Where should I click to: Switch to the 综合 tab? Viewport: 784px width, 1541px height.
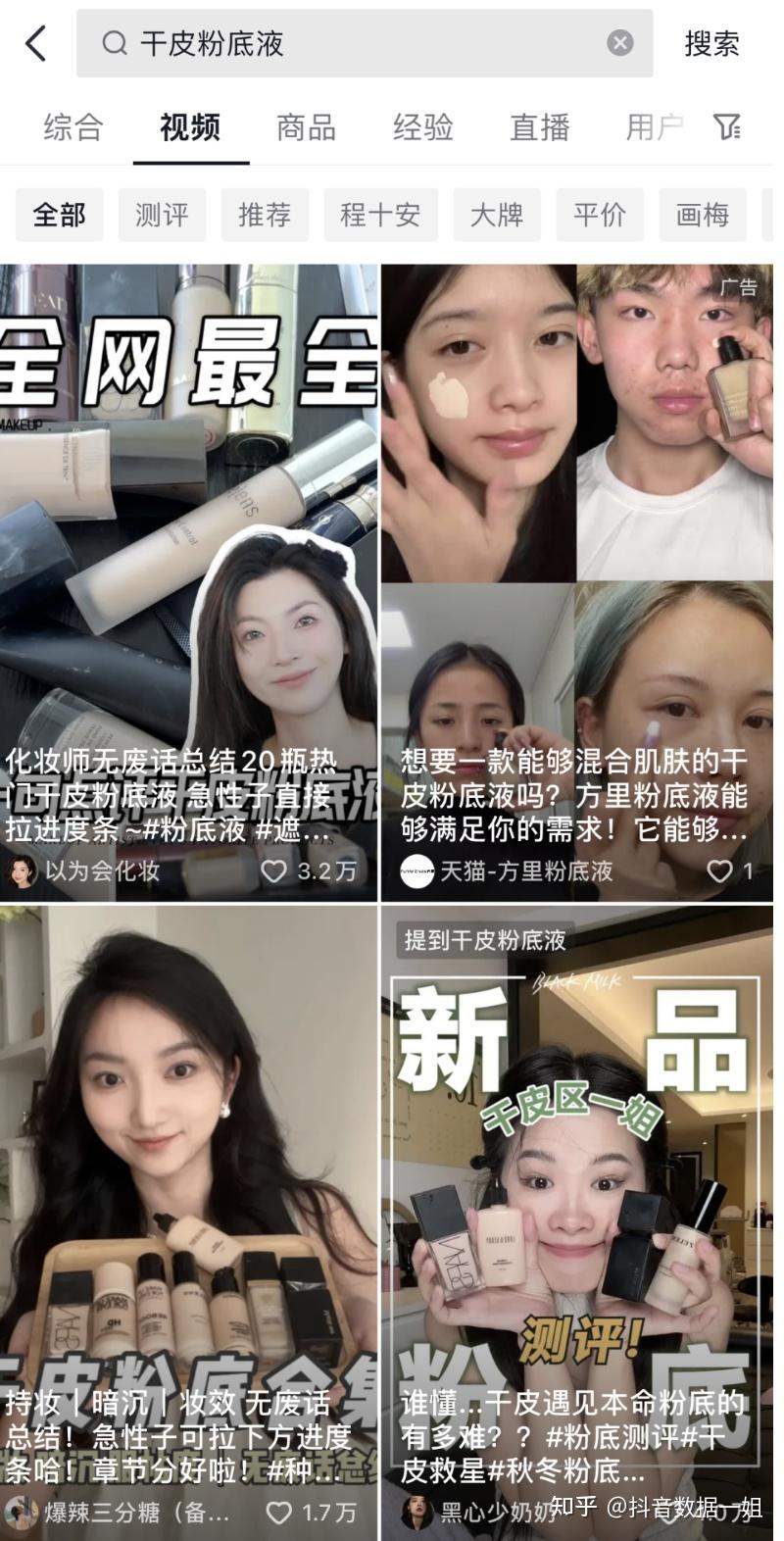[x=73, y=127]
